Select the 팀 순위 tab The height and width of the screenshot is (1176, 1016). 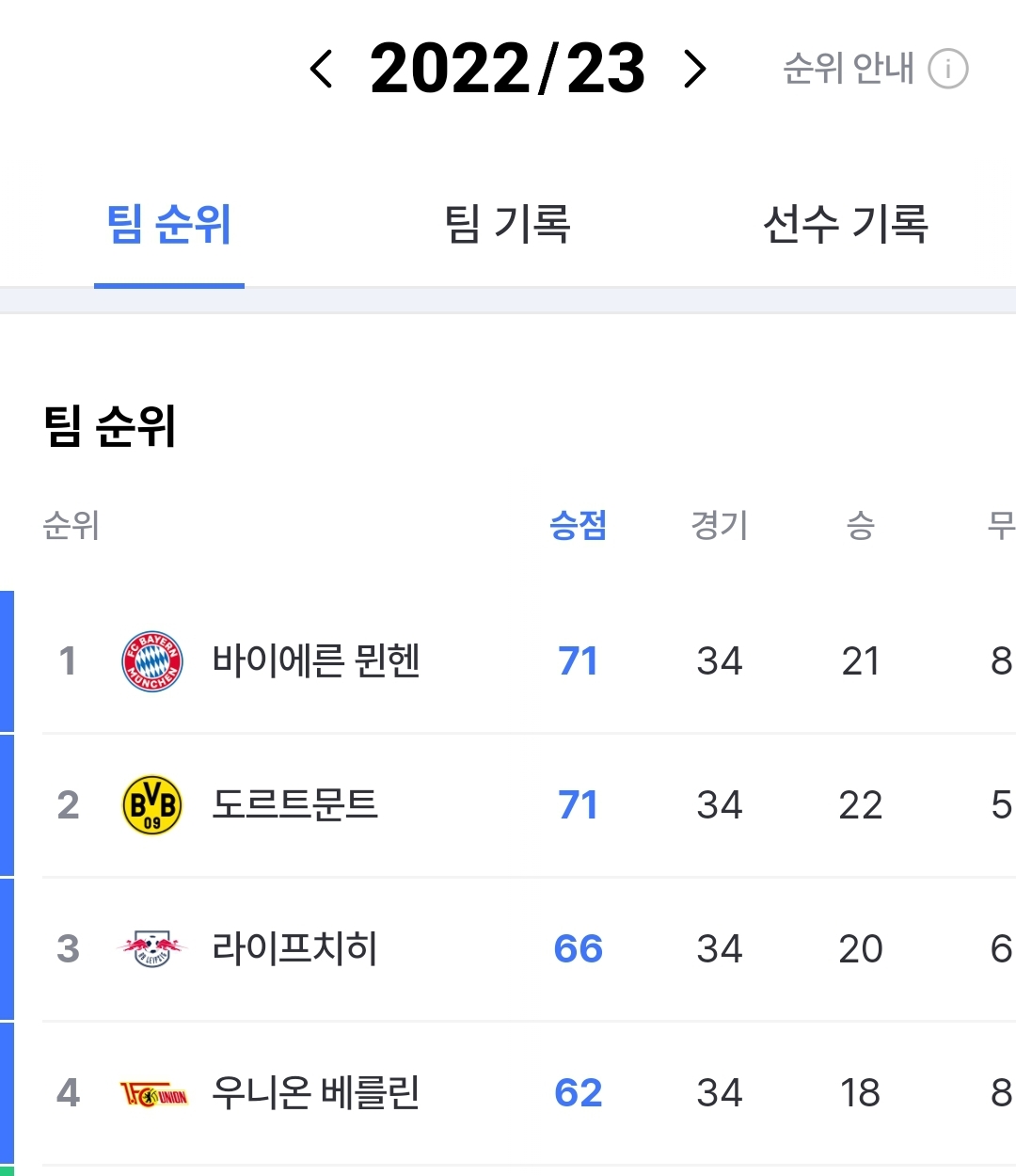click(x=169, y=226)
